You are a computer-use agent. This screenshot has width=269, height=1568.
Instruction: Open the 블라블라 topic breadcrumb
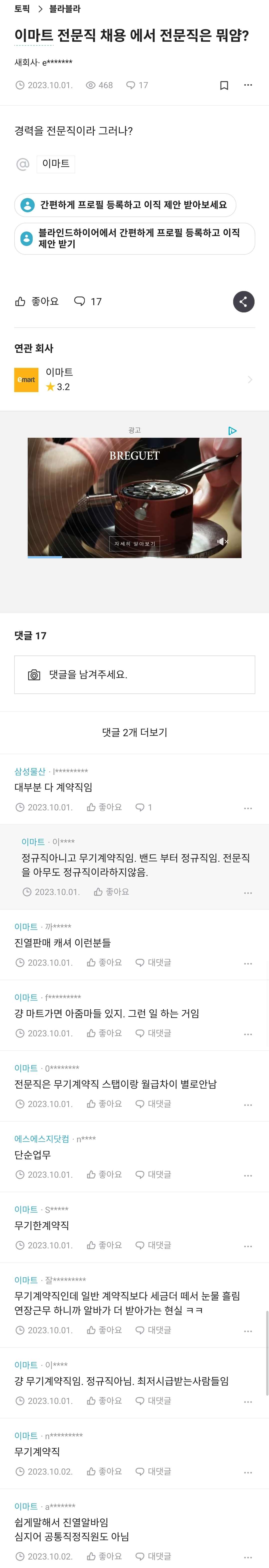point(65,8)
